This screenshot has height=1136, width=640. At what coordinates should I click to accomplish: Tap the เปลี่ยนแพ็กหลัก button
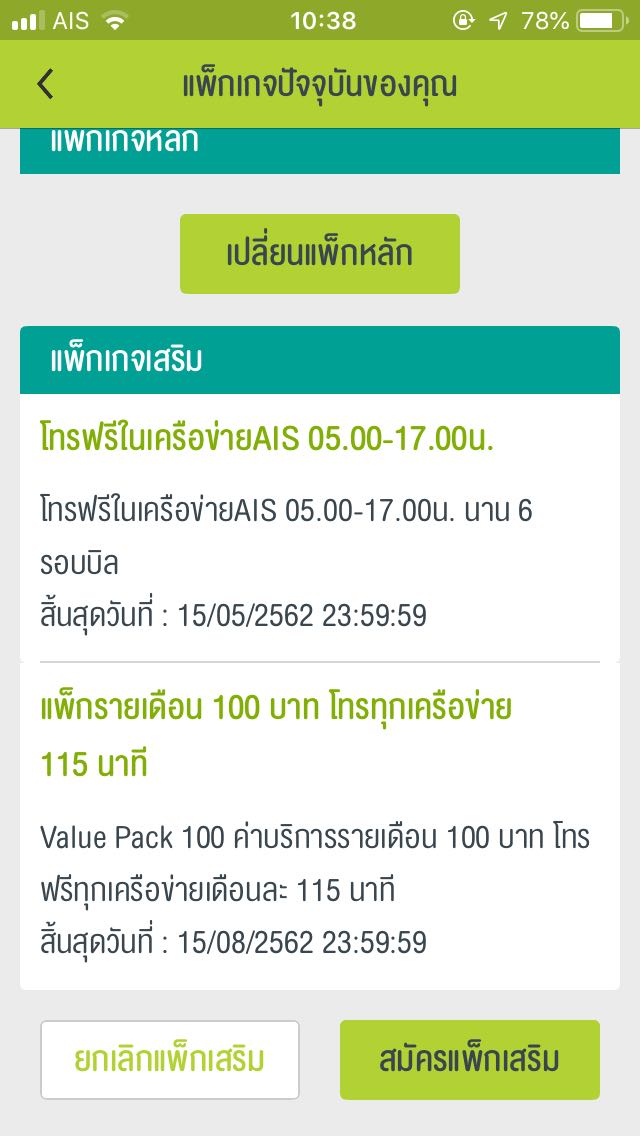tap(320, 254)
